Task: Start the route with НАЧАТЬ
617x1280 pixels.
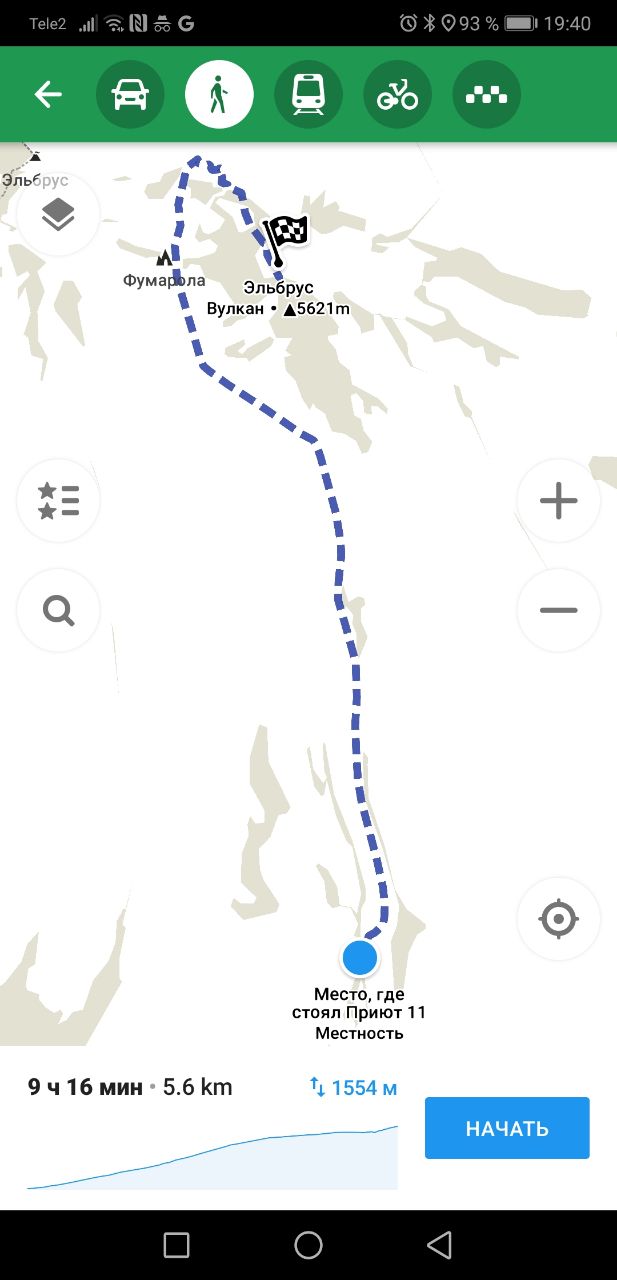Action: tap(507, 1128)
